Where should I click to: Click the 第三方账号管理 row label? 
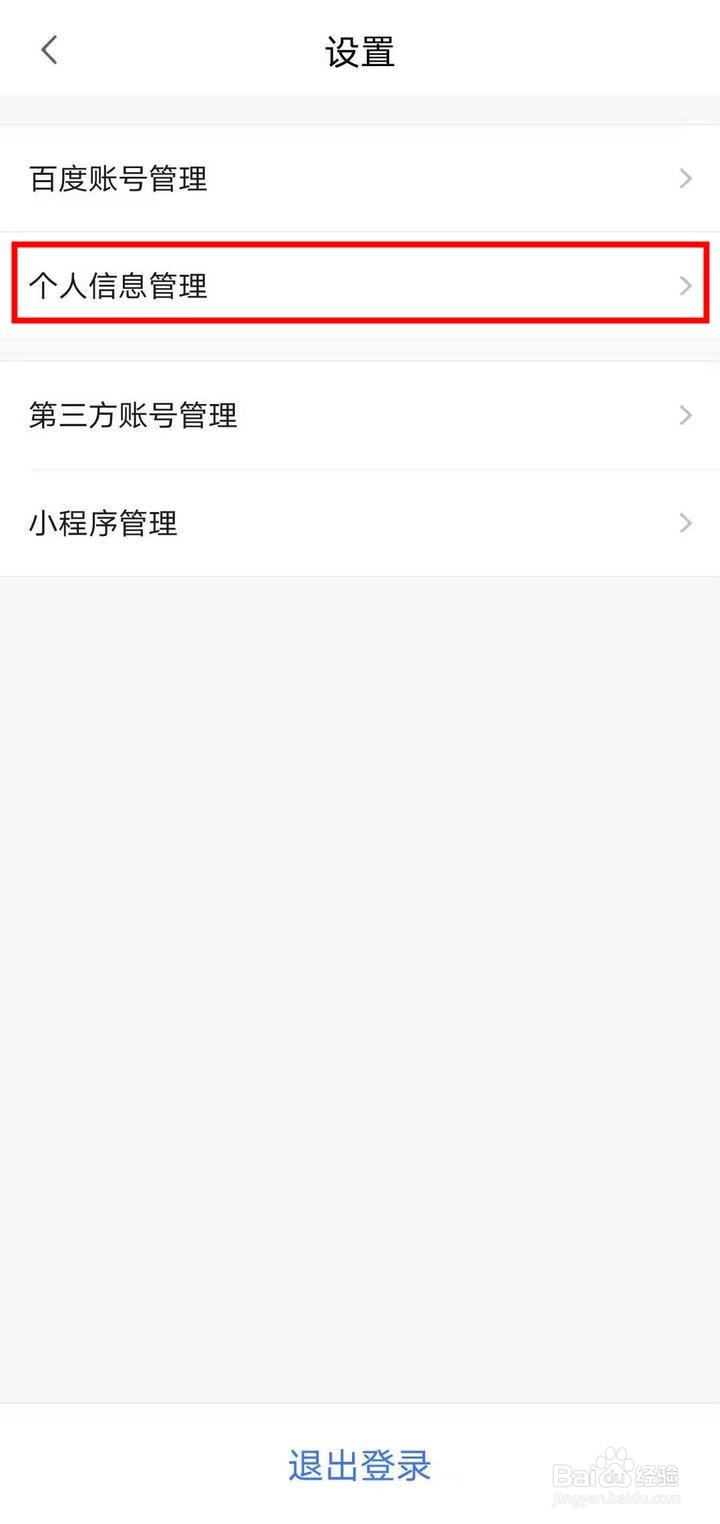click(x=134, y=415)
